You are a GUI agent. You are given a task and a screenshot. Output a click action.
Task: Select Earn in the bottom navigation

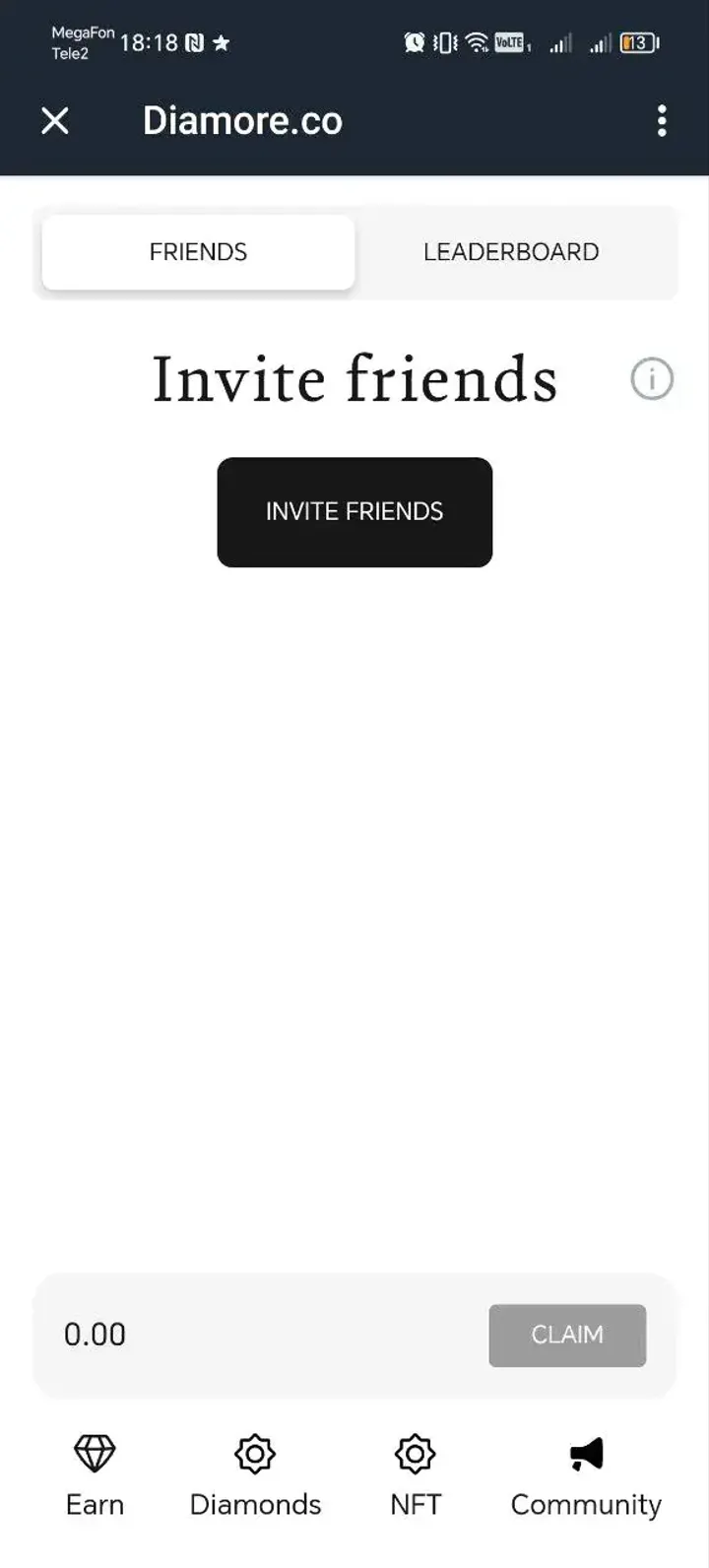tap(95, 1503)
